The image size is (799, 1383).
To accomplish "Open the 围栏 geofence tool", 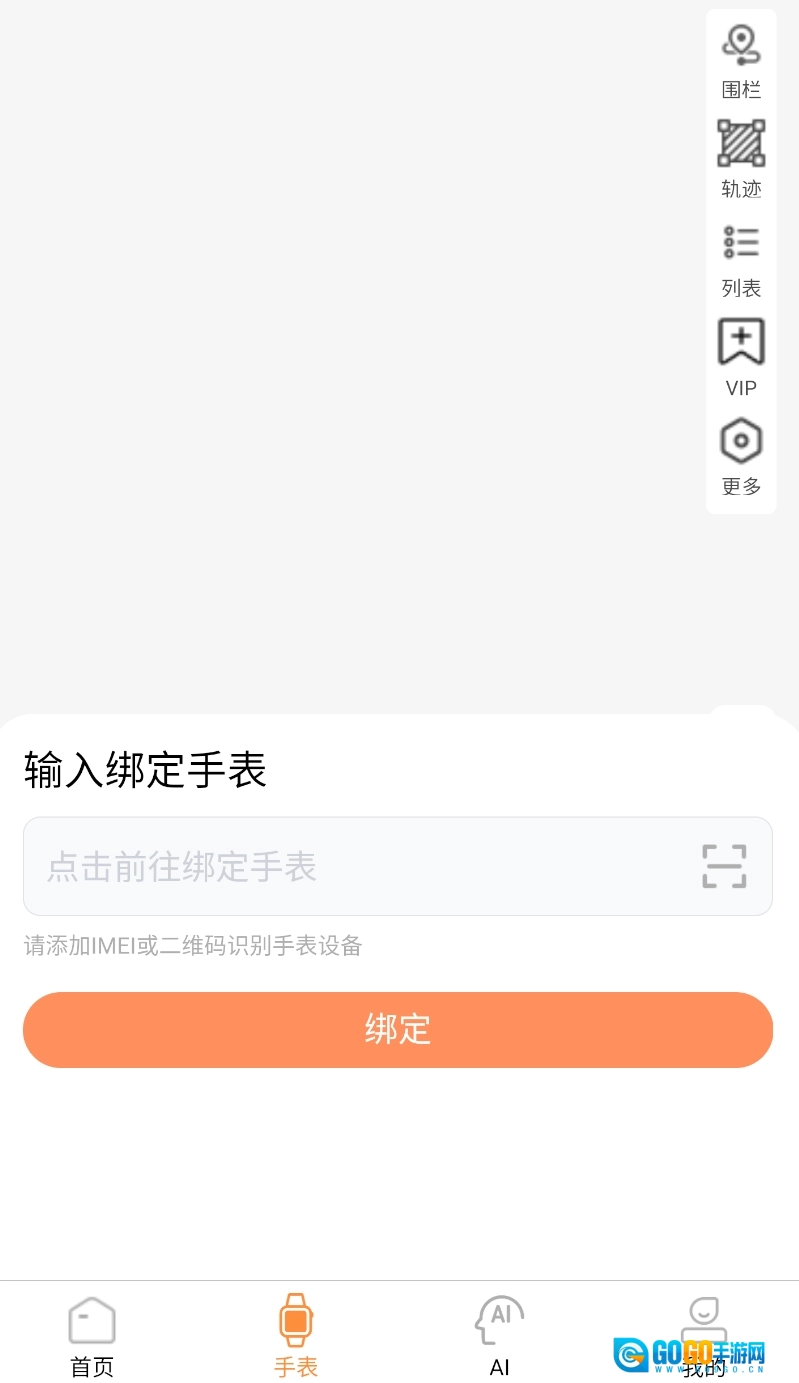I will tap(741, 60).
